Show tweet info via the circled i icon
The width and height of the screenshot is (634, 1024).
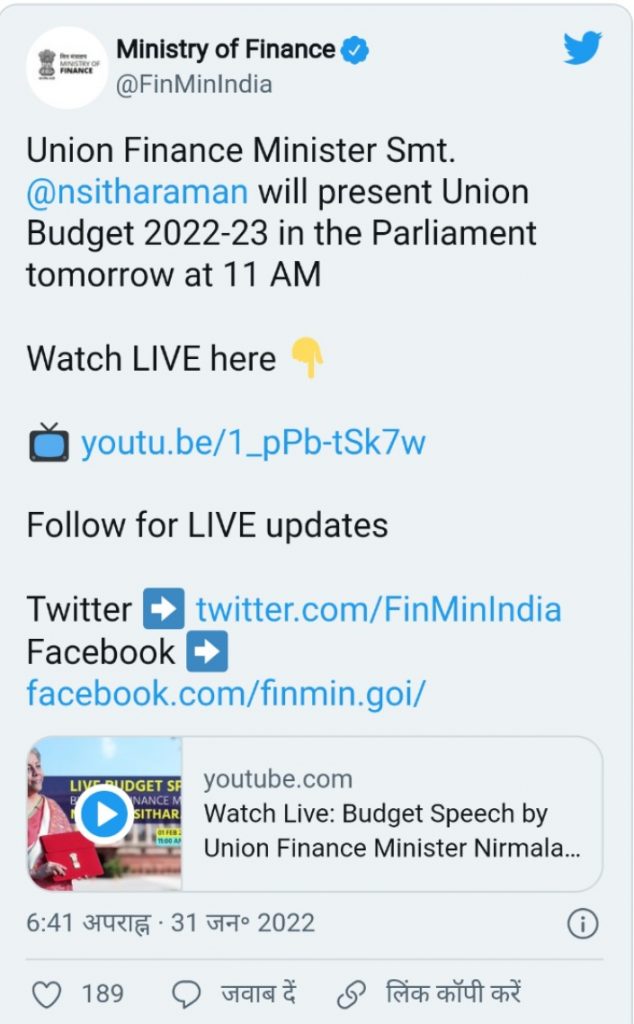click(x=582, y=924)
